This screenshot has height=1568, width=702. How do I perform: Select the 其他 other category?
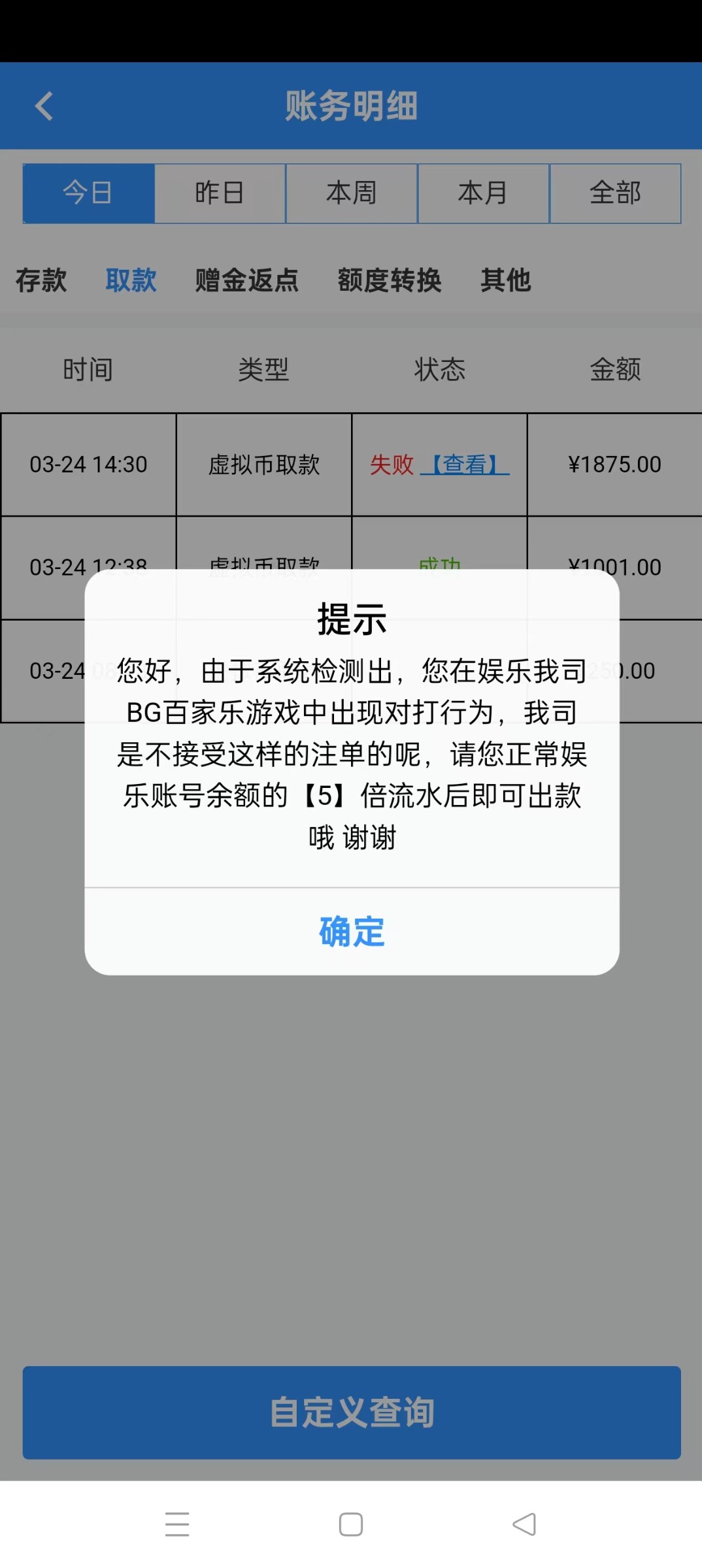[x=507, y=280]
